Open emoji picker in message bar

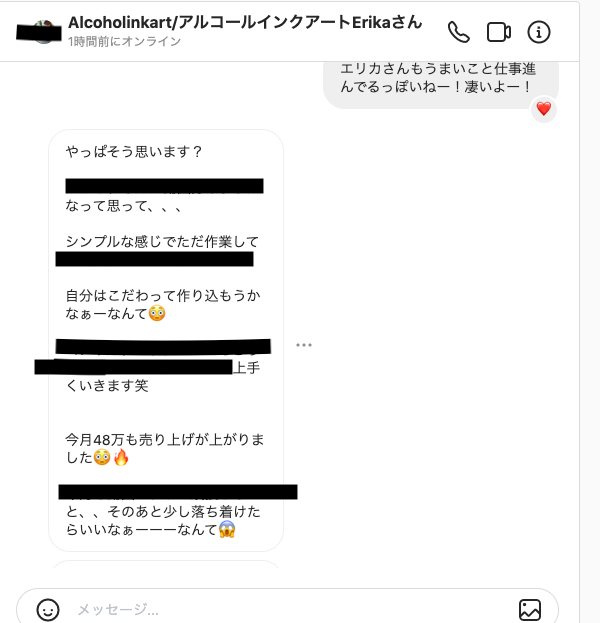pyautogui.click(x=48, y=609)
